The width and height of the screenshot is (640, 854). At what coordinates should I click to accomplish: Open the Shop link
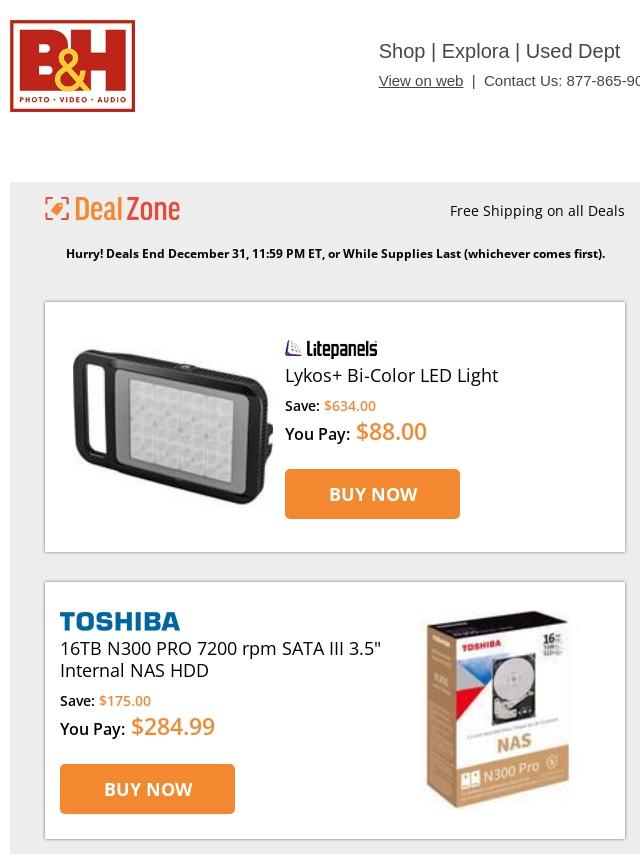401,51
